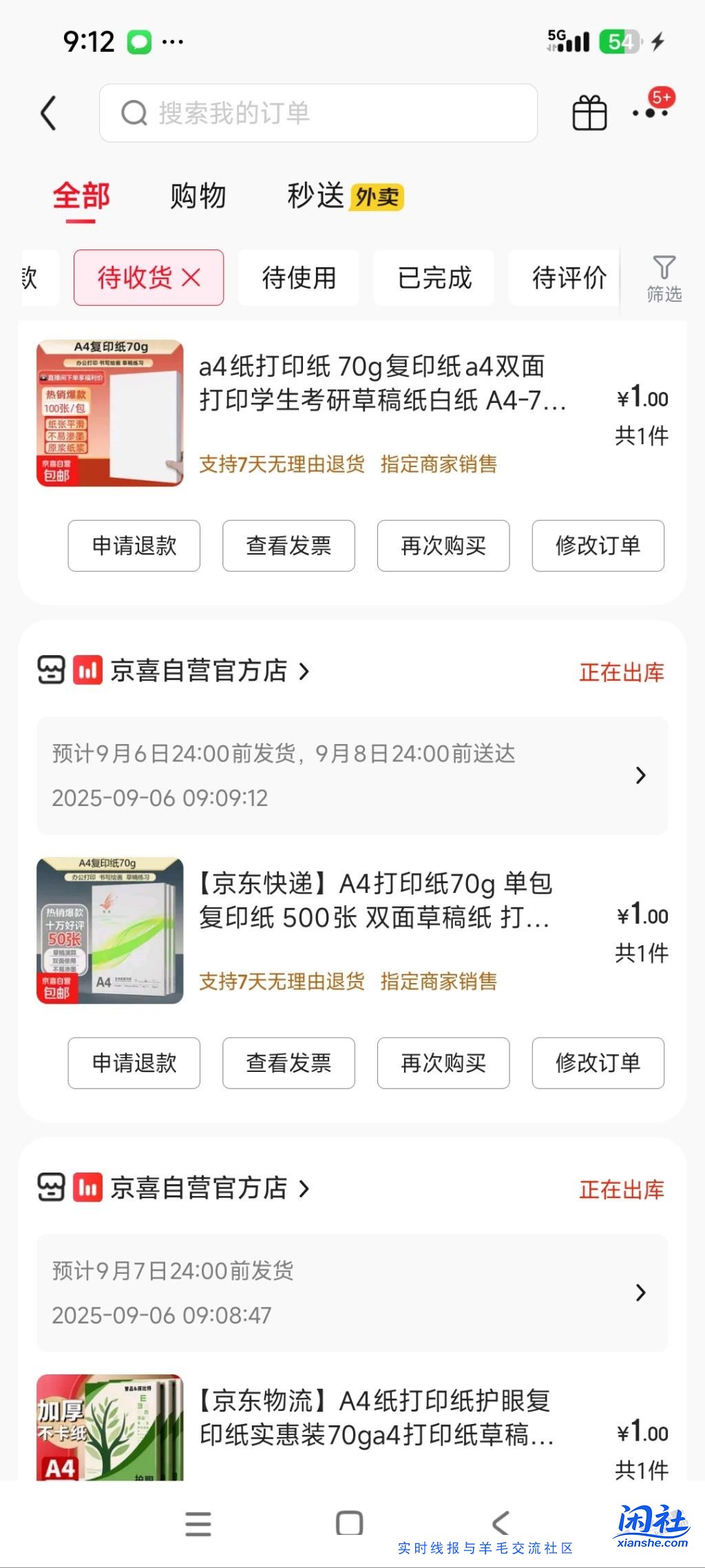Tap the back arrow at top left
Viewport: 705px width, 1568px height.
click(x=48, y=113)
